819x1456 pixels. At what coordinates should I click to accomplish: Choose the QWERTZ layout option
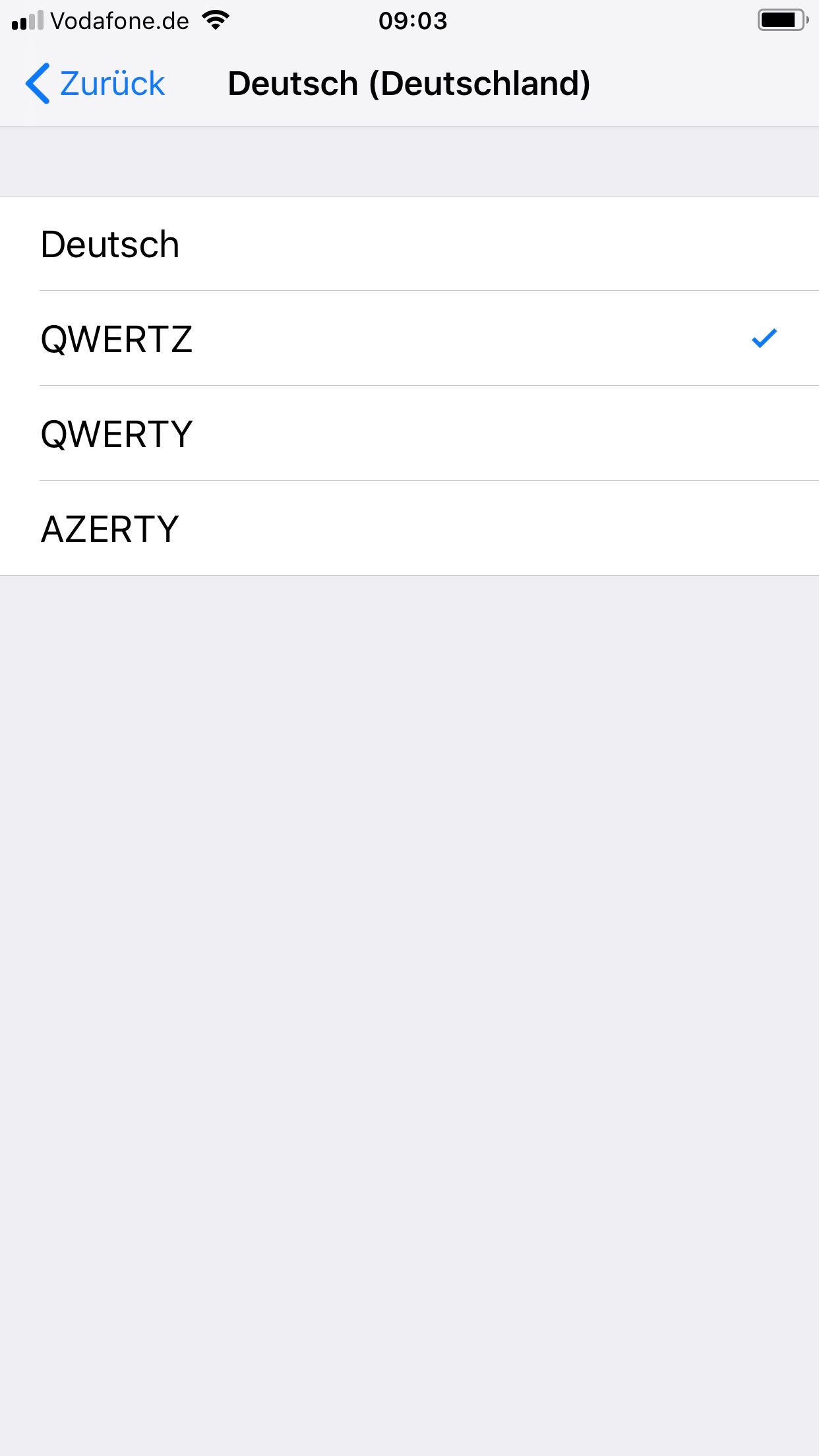(x=409, y=338)
